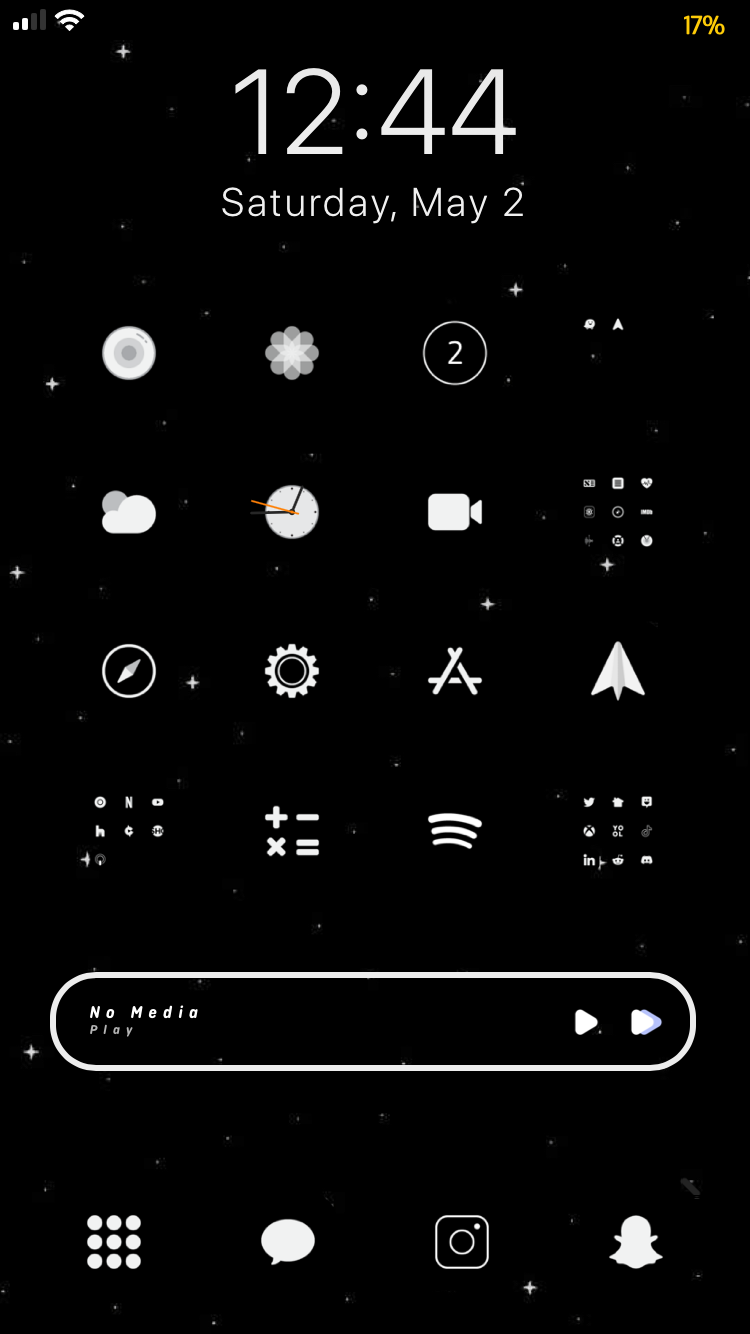The image size is (750, 1334).
Task: Open the Phone keypad in dock
Action: 114,1242
